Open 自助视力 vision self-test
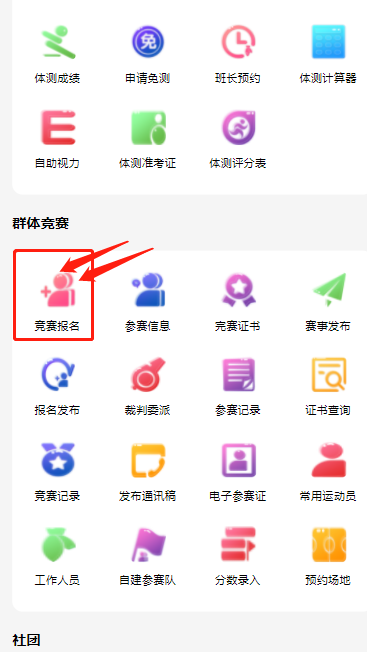This screenshot has height=652, width=367. [57, 139]
